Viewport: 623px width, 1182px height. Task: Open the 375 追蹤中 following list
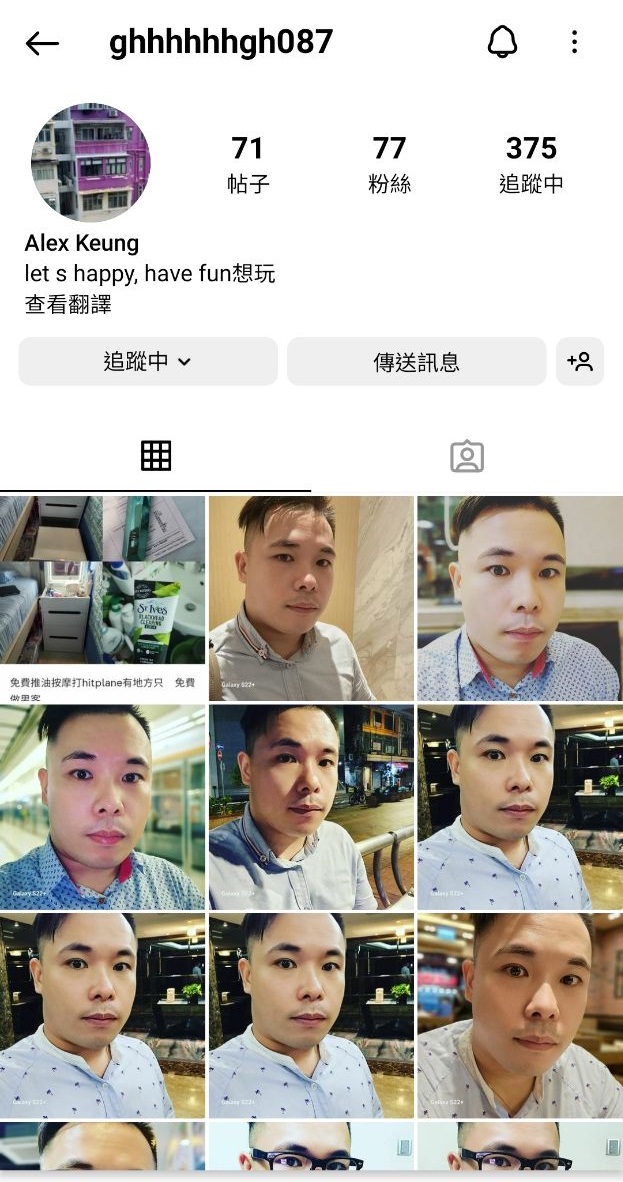[x=531, y=164]
